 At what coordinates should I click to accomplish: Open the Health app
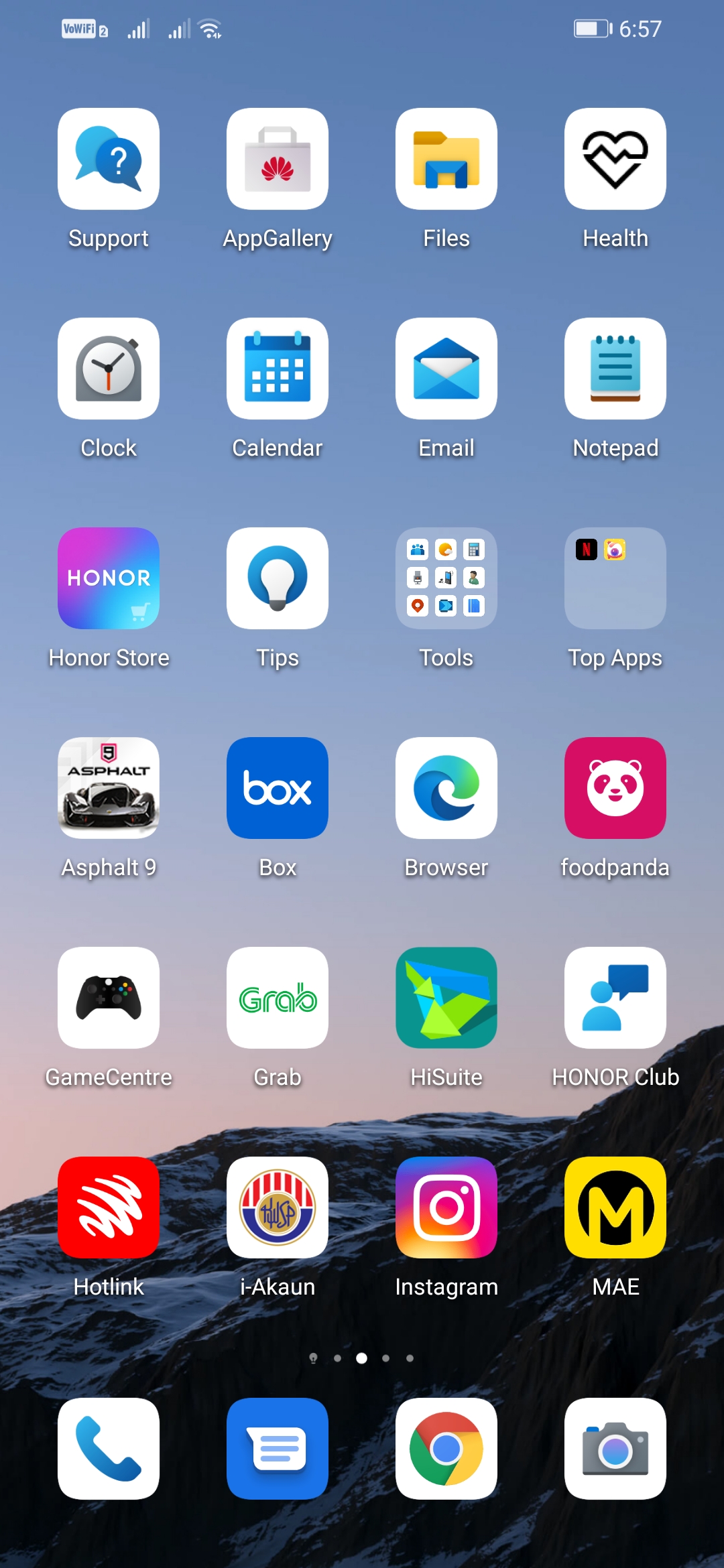coord(614,159)
